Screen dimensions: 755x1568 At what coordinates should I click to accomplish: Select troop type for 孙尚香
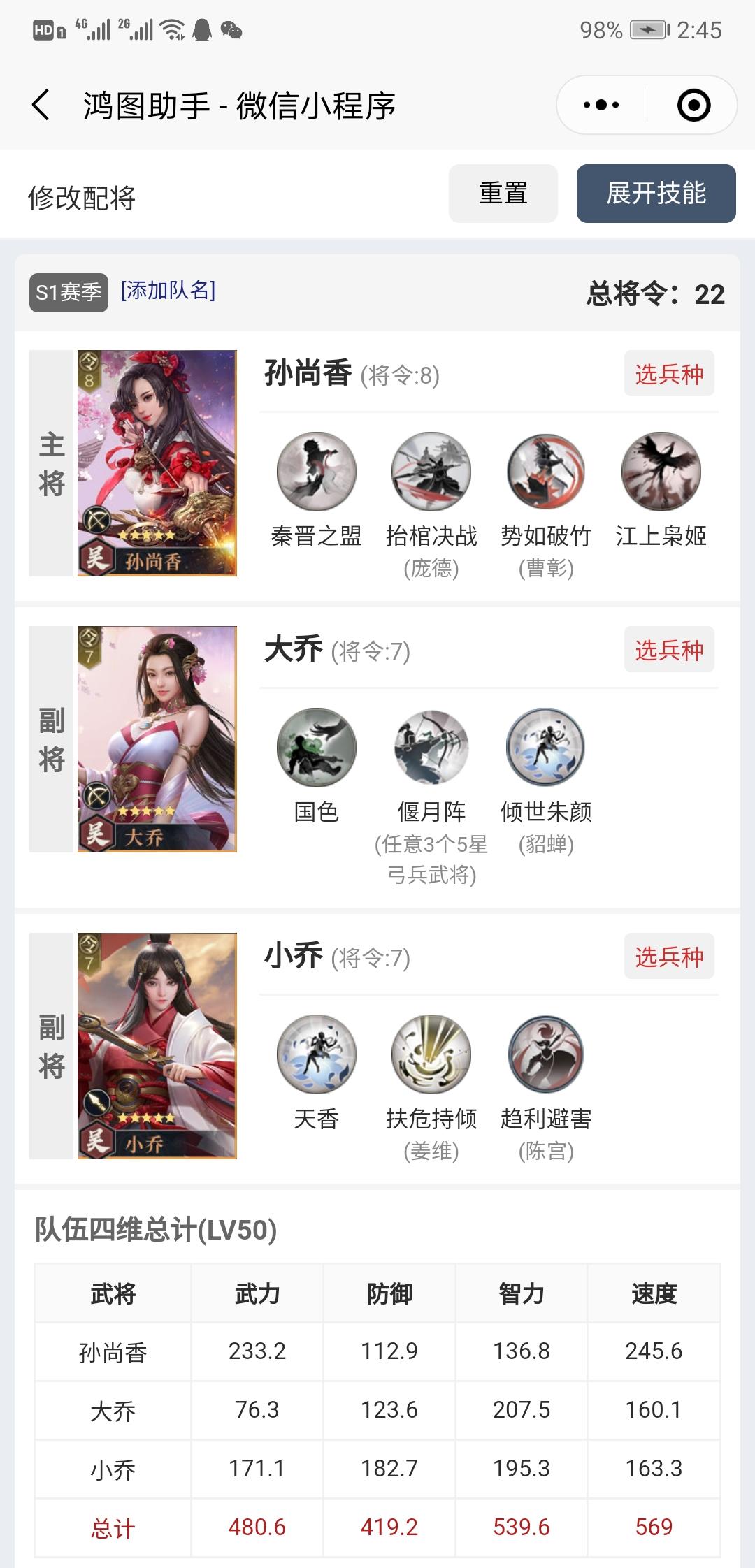point(669,374)
